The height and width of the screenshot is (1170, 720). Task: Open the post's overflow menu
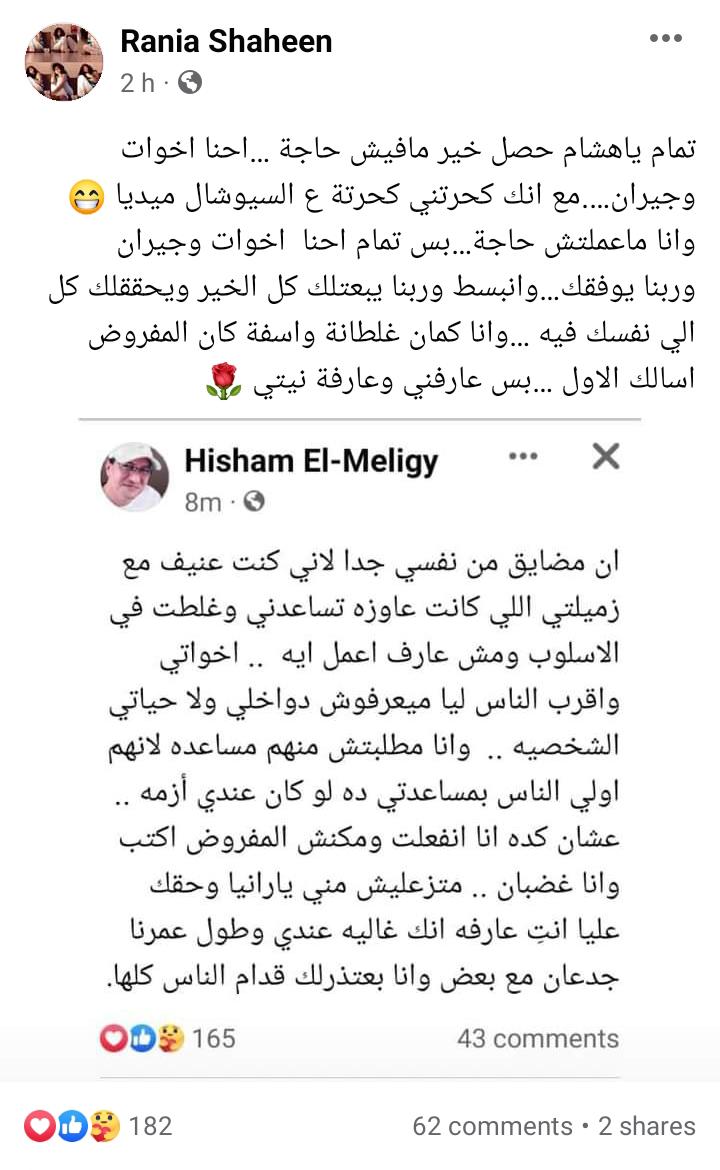665,39
